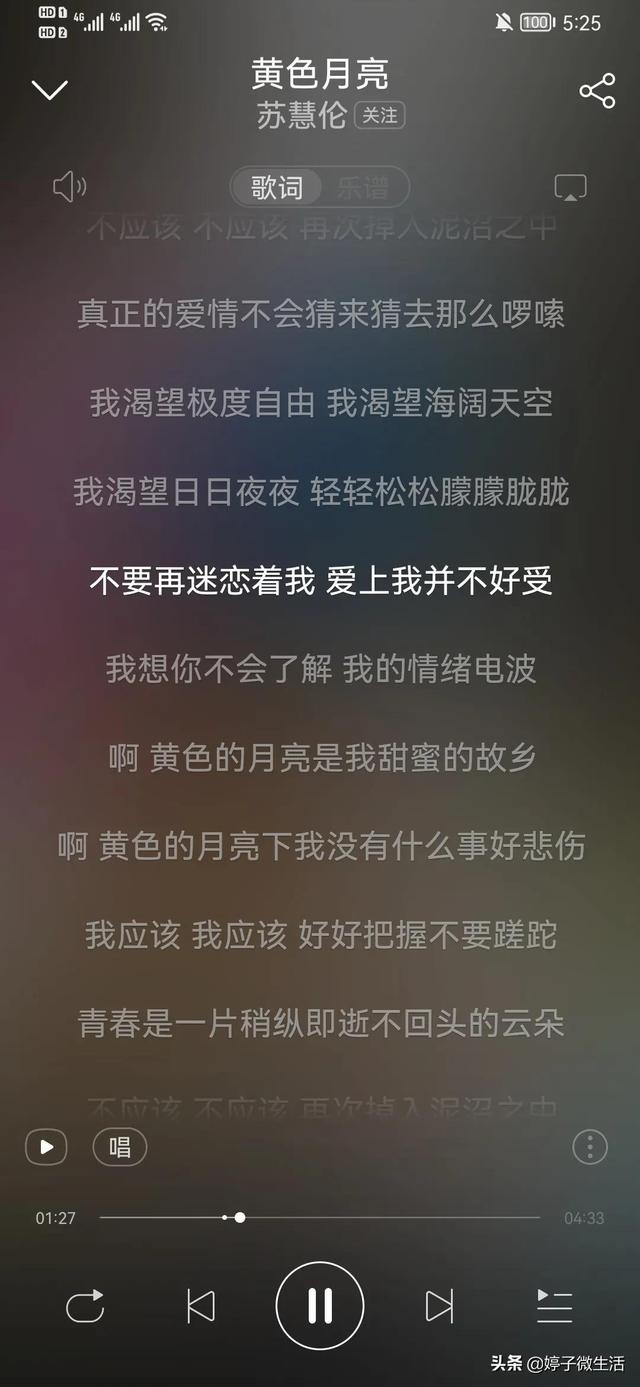Open the music video play icon
This screenshot has height=1387, width=640.
coord(46,1147)
